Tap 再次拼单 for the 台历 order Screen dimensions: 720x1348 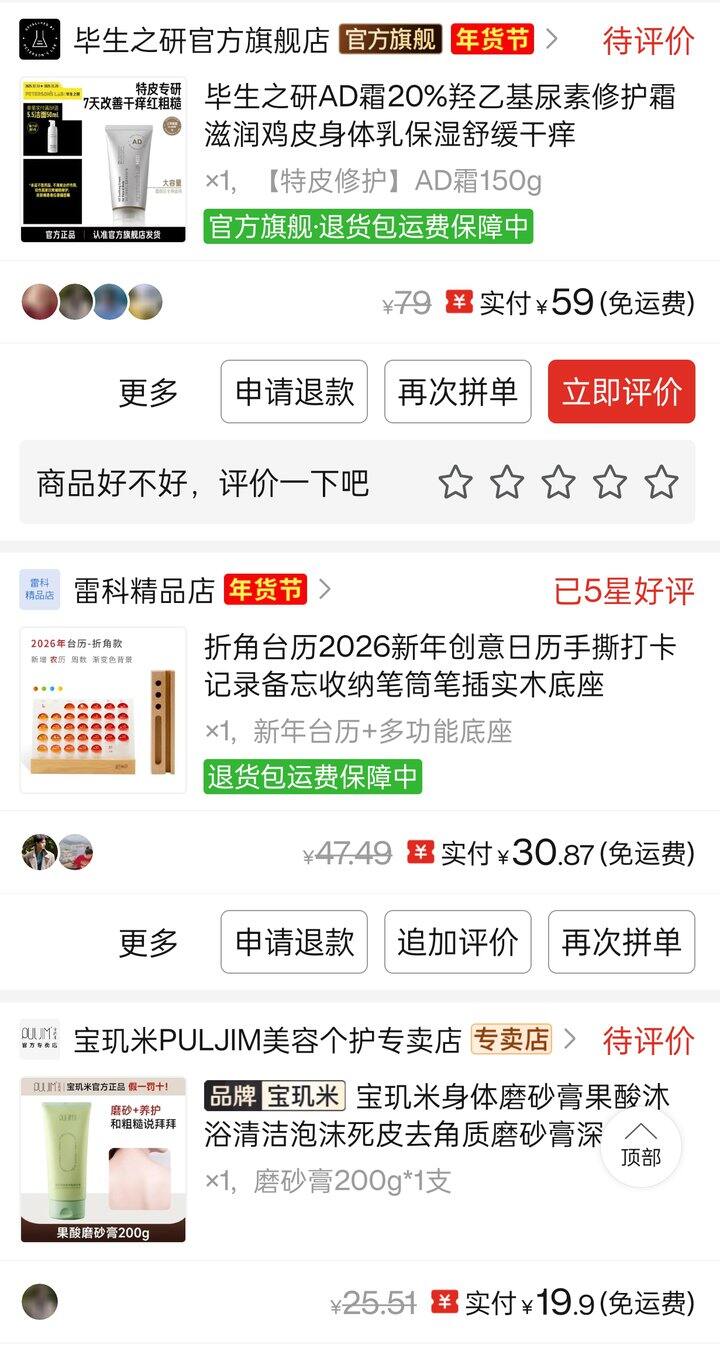[x=621, y=942]
